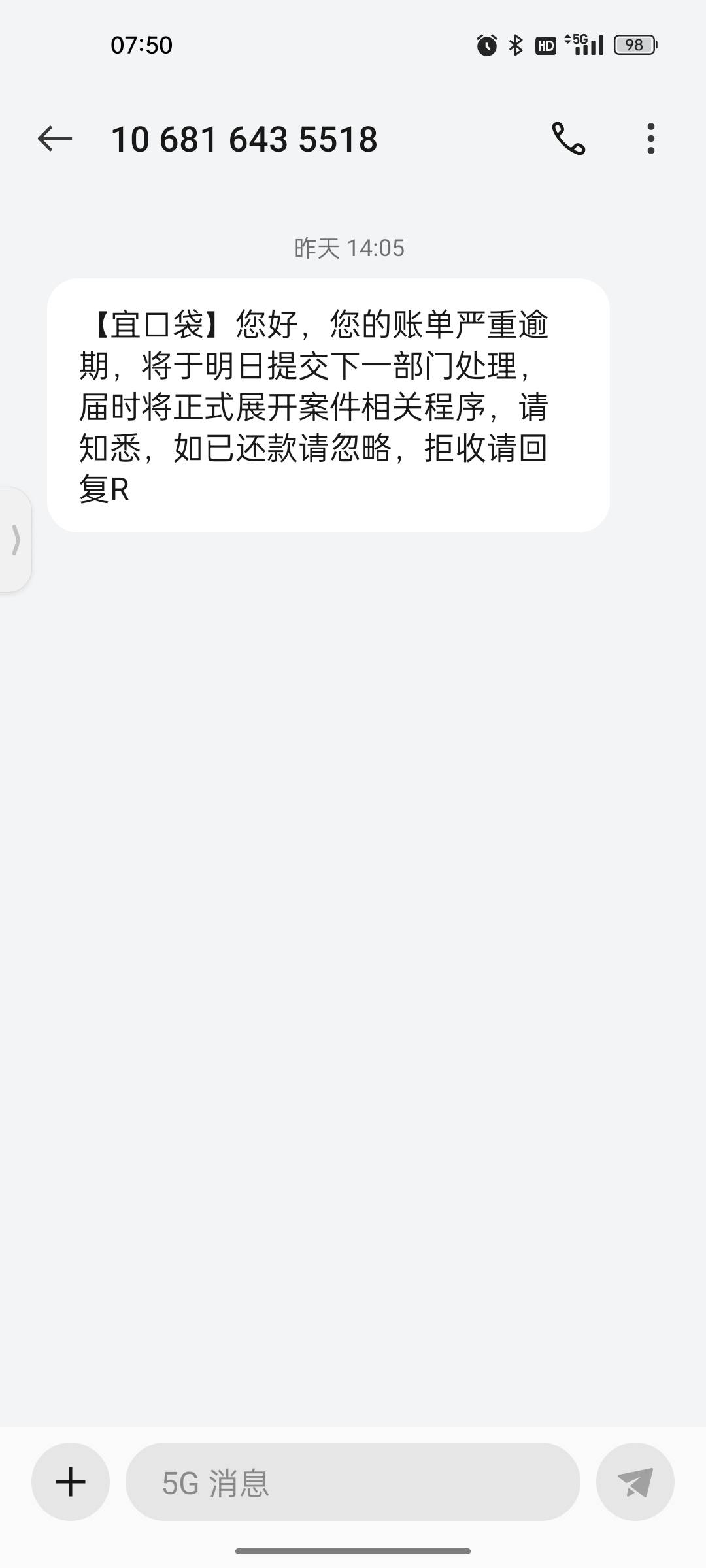706x1568 pixels.
Task: Tap the paper-plane send button
Action: click(635, 1482)
